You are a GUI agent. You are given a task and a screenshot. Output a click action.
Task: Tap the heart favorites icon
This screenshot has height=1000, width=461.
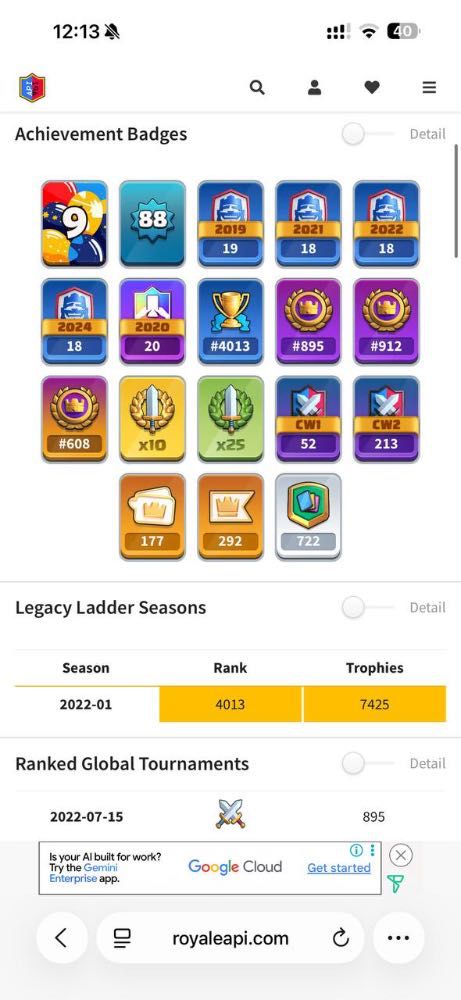point(372,87)
